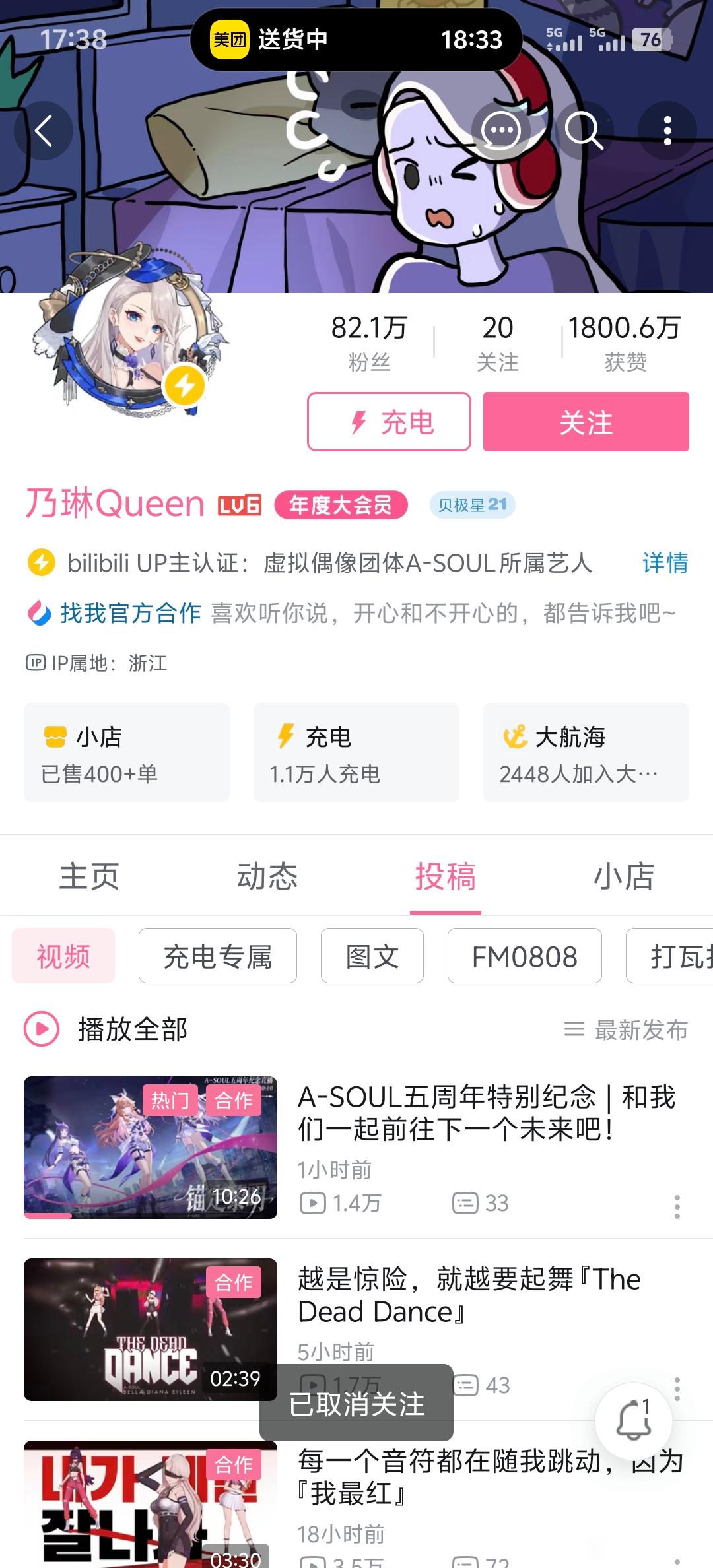Select the FM0808 filter chip
This screenshot has height=1568, width=713.
(524, 956)
